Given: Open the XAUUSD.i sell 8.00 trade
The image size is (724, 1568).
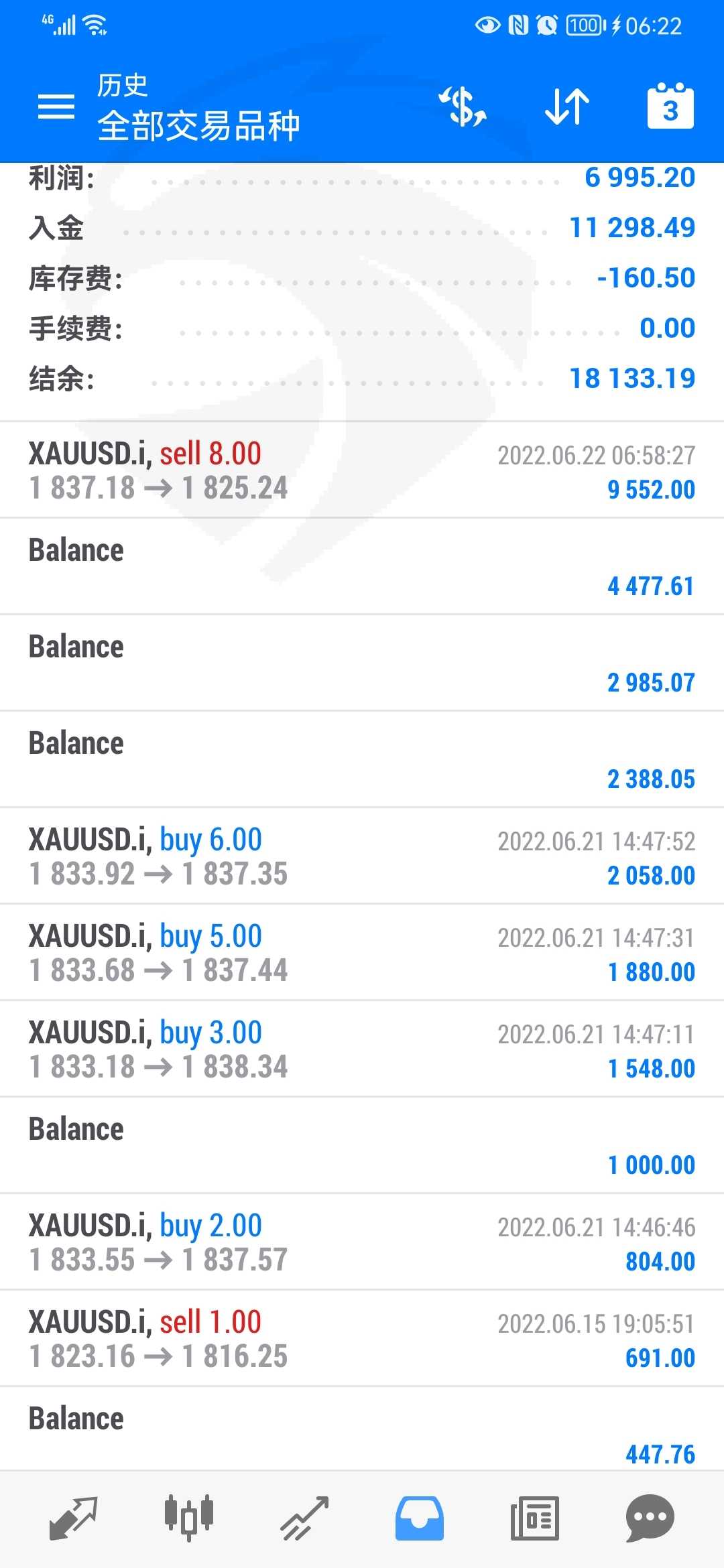Looking at the screenshot, I should pyautogui.click(x=362, y=470).
